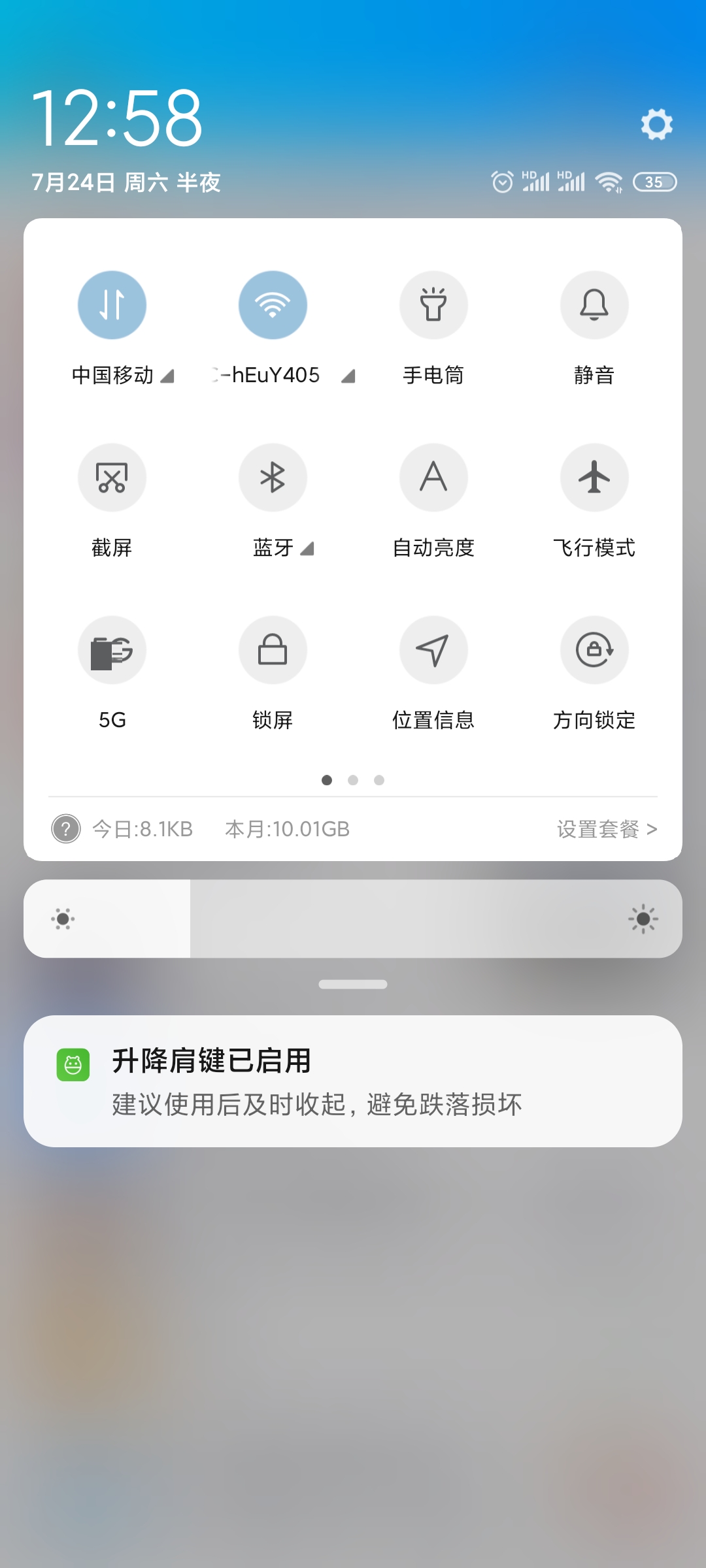The image size is (706, 1568).
Task: Jump to second quick settings page dot
Action: pos(353,780)
